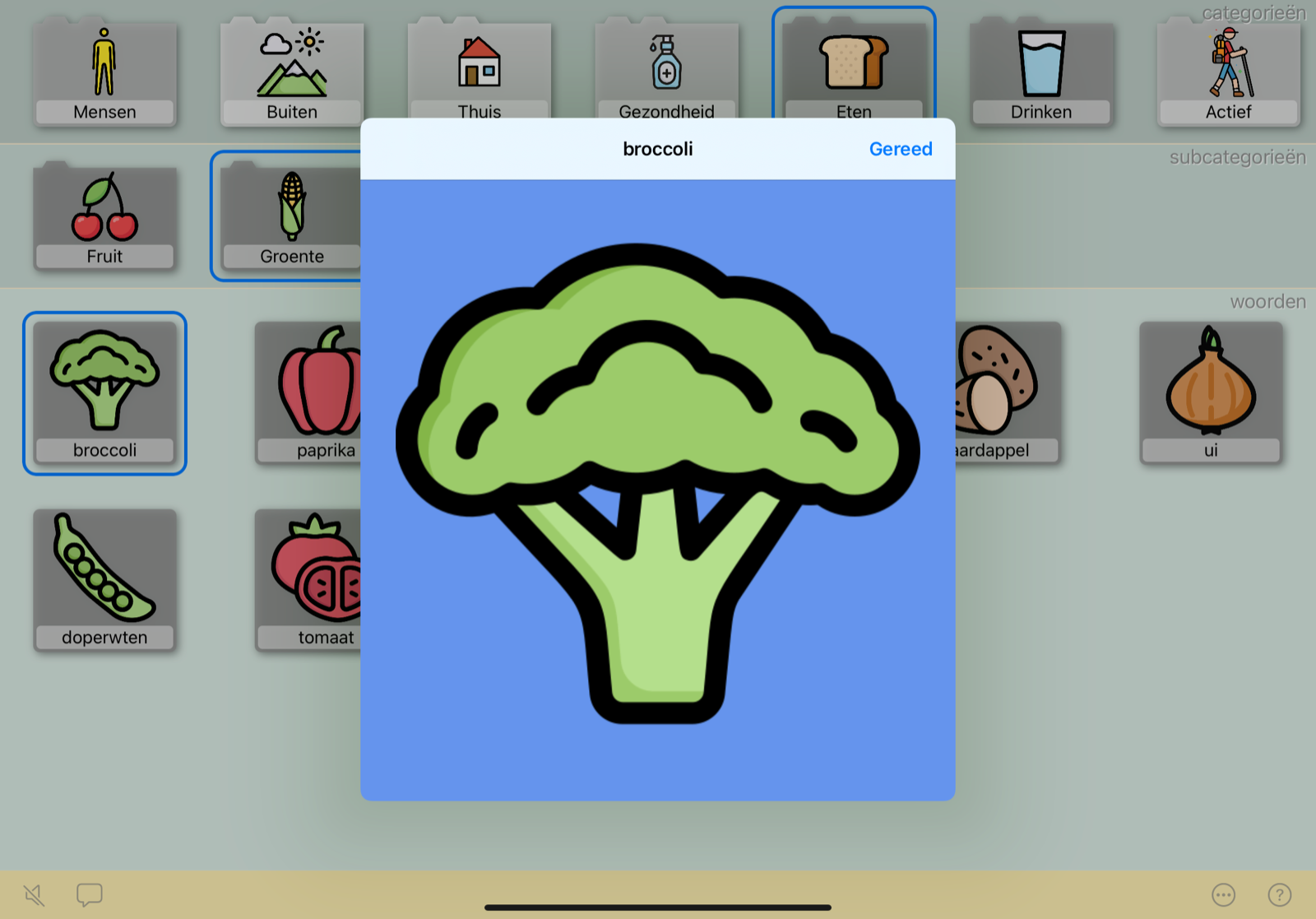The height and width of the screenshot is (919, 1316).
Task: Open the more options ellipsis menu
Action: pyautogui.click(x=1223, y=894)
